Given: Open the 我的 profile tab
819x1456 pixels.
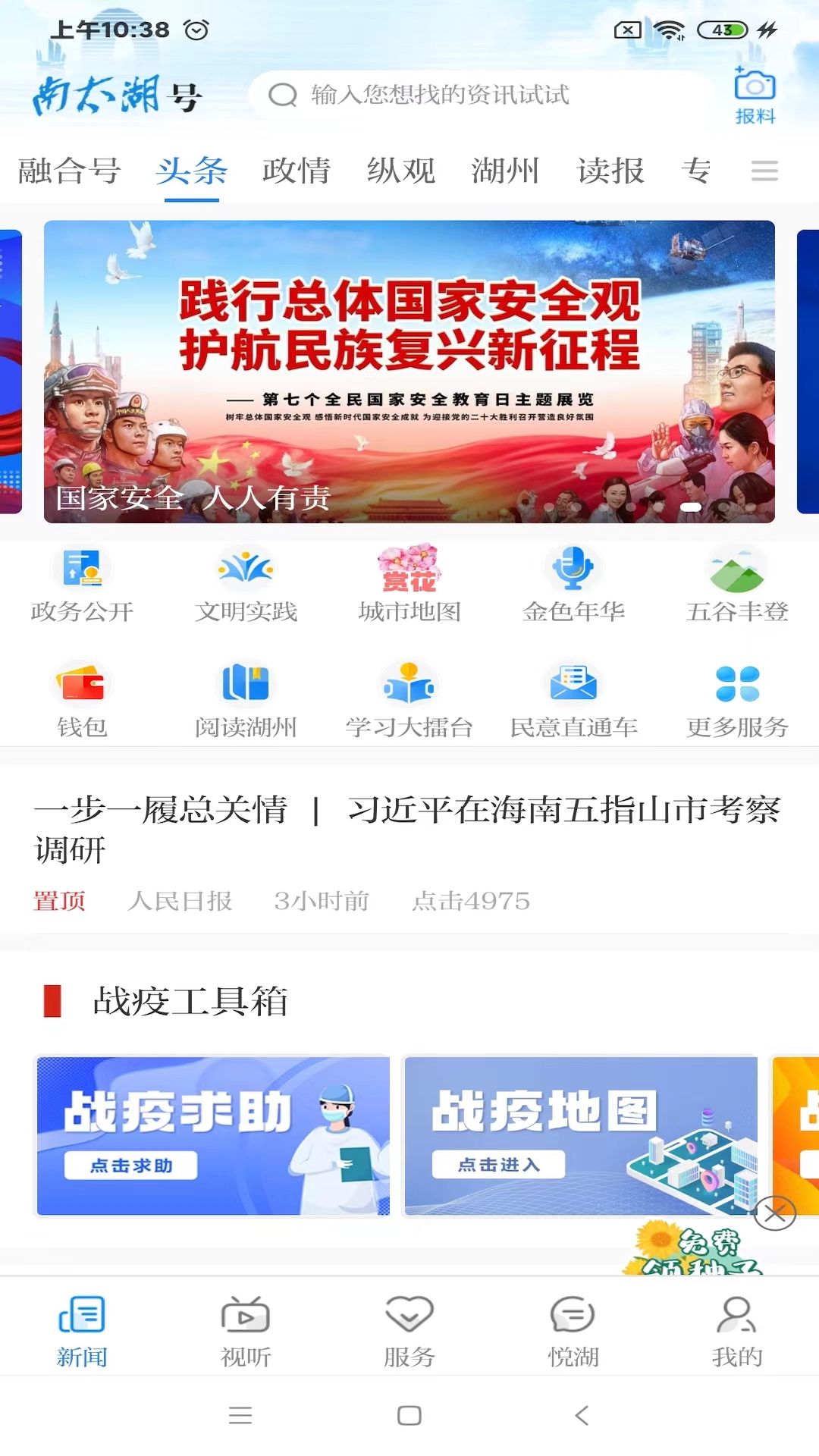Looking at the screenshot, I should point(737,1331).
